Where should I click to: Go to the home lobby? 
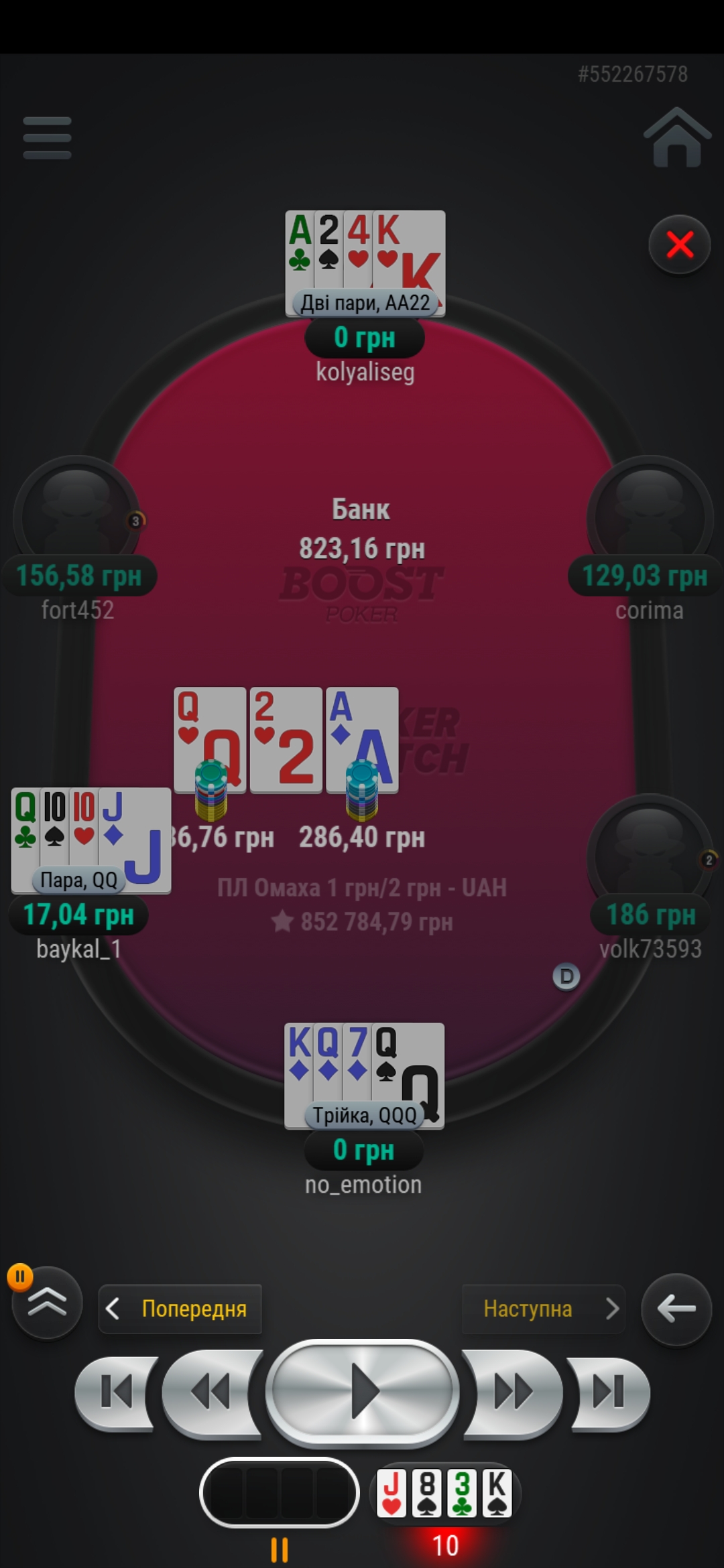pos(677,137)
